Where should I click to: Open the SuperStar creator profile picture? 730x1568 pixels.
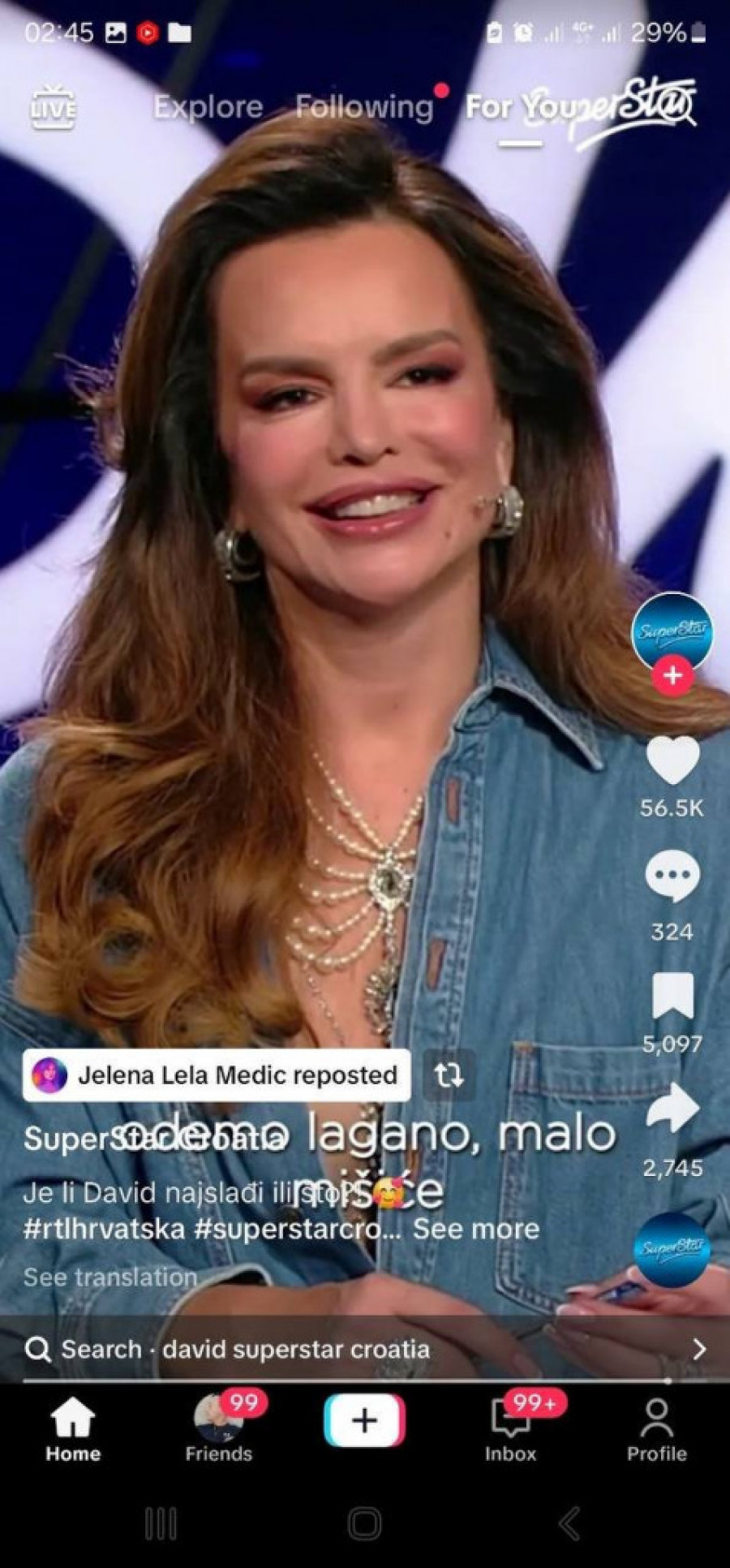(672, 631)
